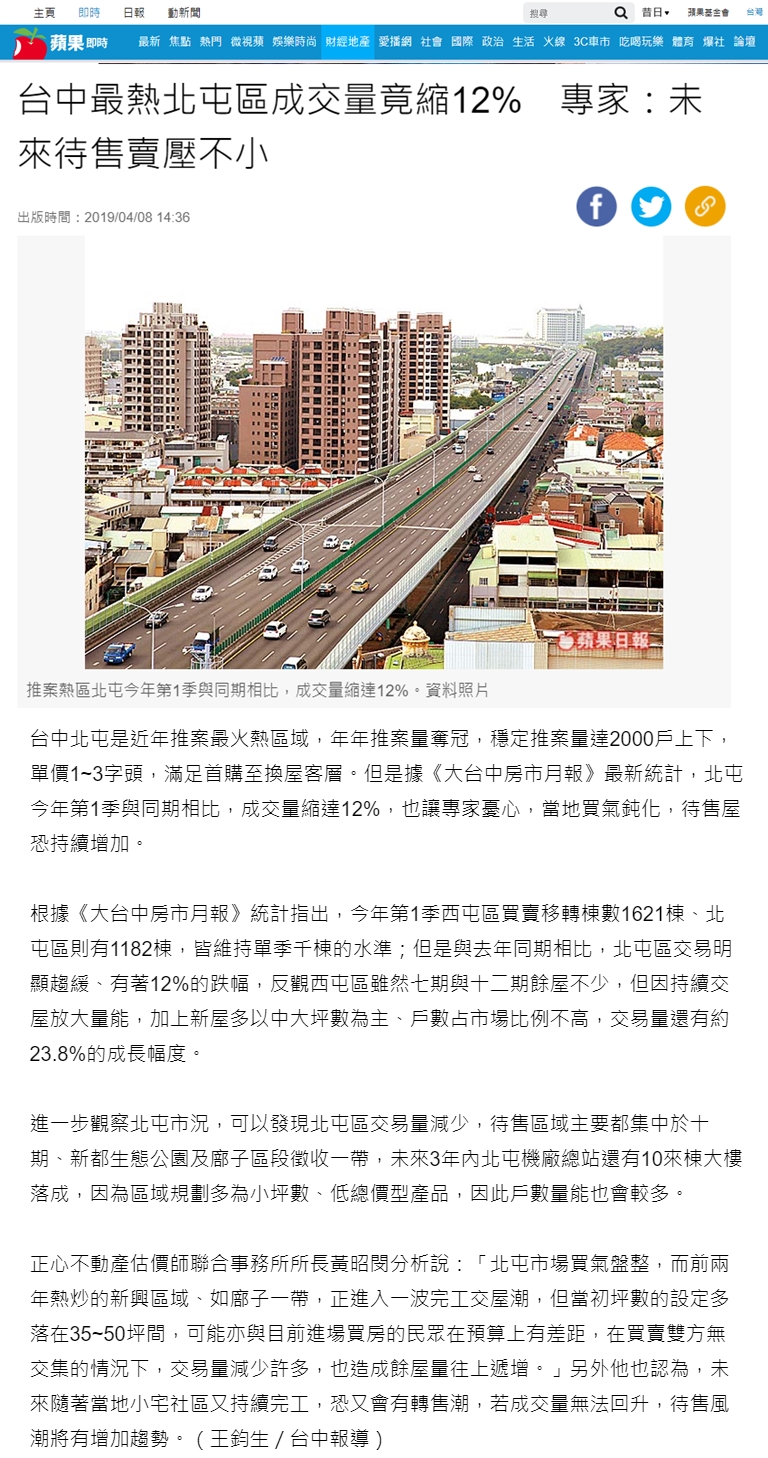Viewport: 768px width, 1458px height.
Task: Select the 國際 category
Action: pyautogui.click(x=462, y=42)
